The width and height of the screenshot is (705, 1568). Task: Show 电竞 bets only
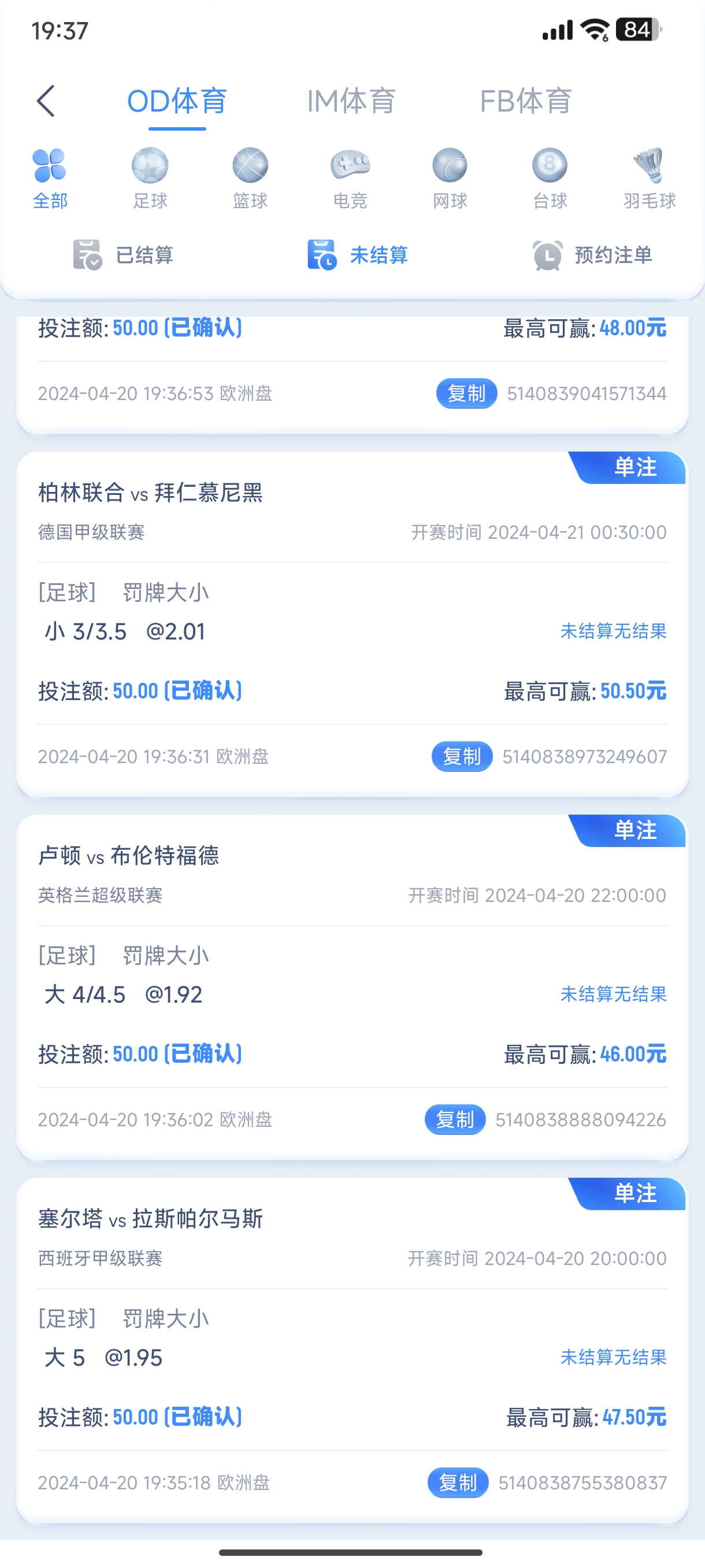(350, 177)
